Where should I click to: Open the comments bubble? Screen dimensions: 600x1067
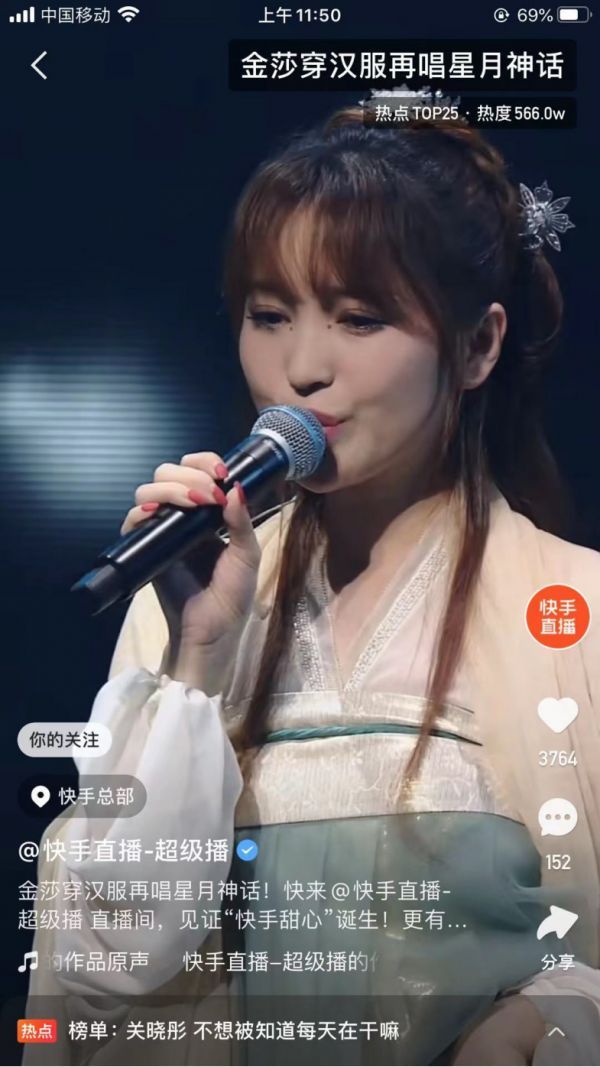(557, 817)
